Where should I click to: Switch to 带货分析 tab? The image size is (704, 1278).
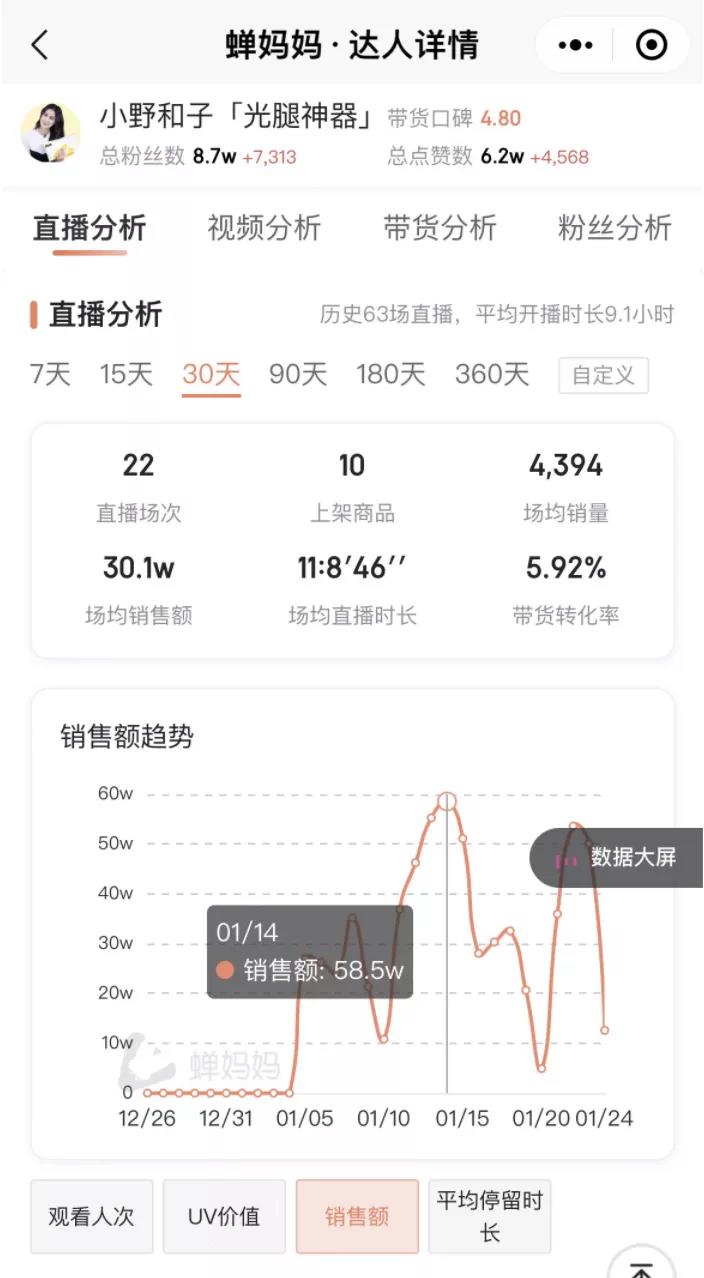(x=439, y=228)
